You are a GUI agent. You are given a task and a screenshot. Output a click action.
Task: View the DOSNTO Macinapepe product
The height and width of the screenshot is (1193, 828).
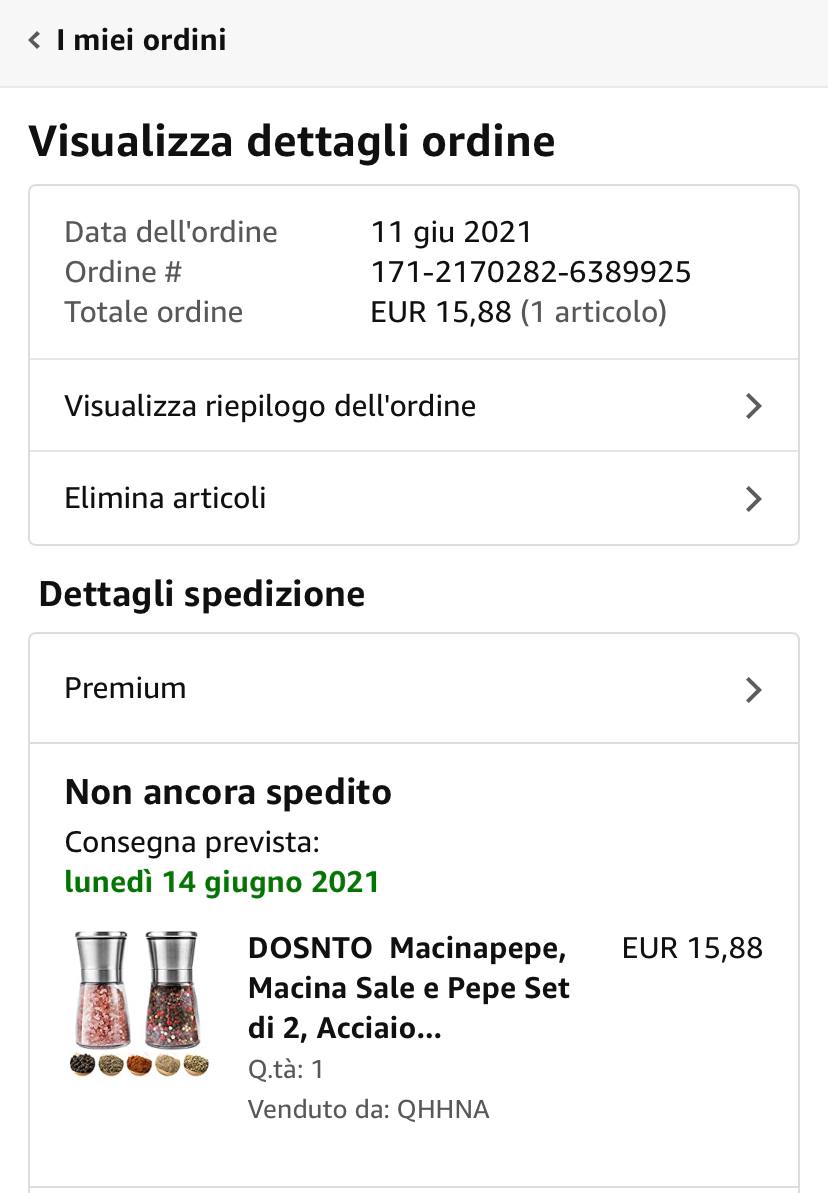(408, 987)
